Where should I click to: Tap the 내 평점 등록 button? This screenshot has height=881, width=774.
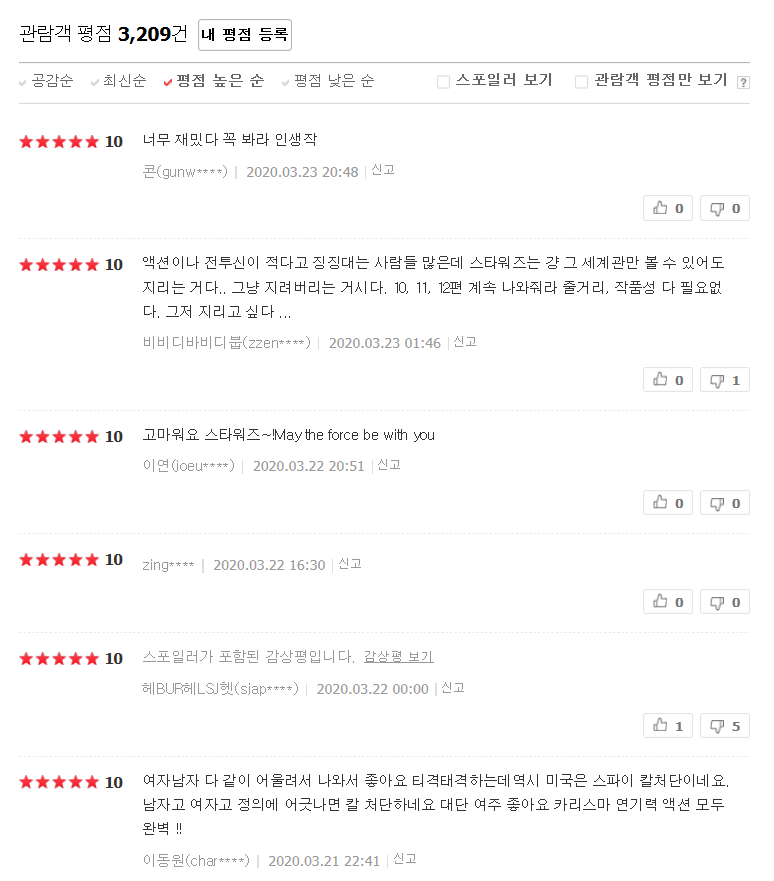[x=245, y=35]
